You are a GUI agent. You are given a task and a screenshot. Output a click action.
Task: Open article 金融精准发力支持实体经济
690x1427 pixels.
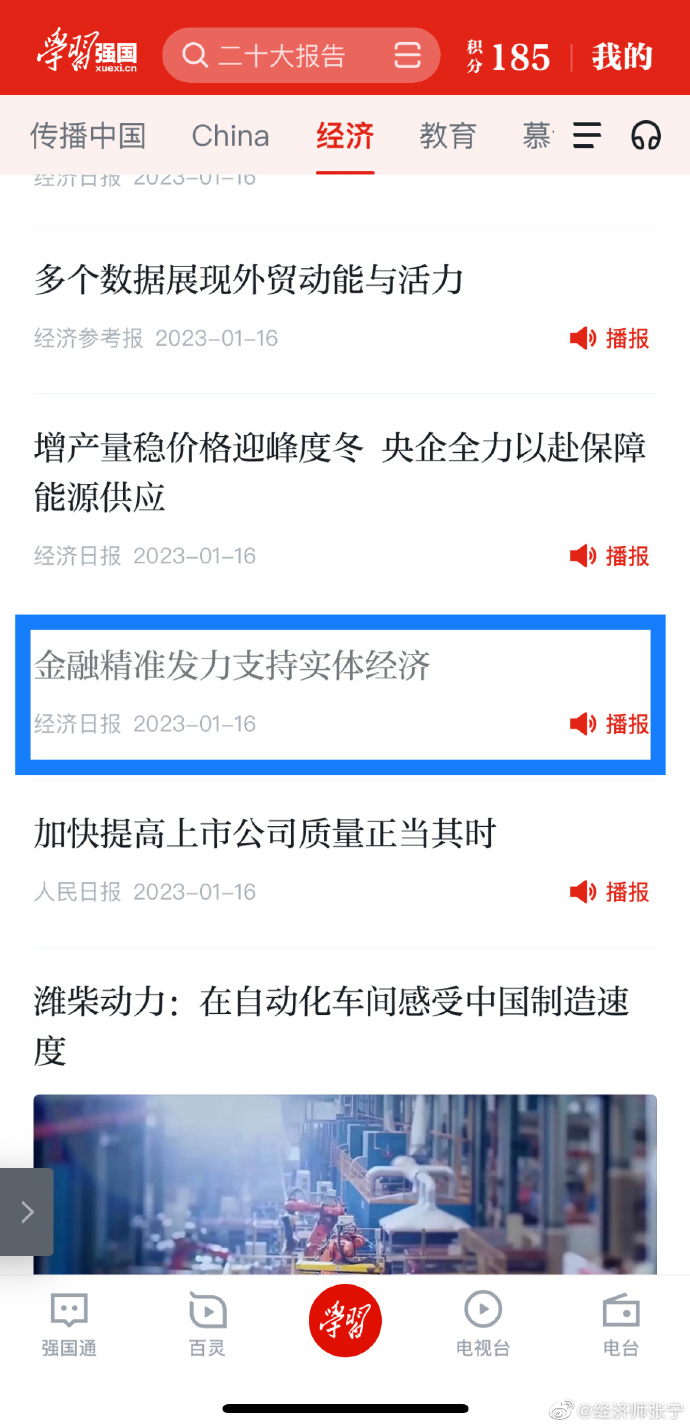tap(232, 666)
